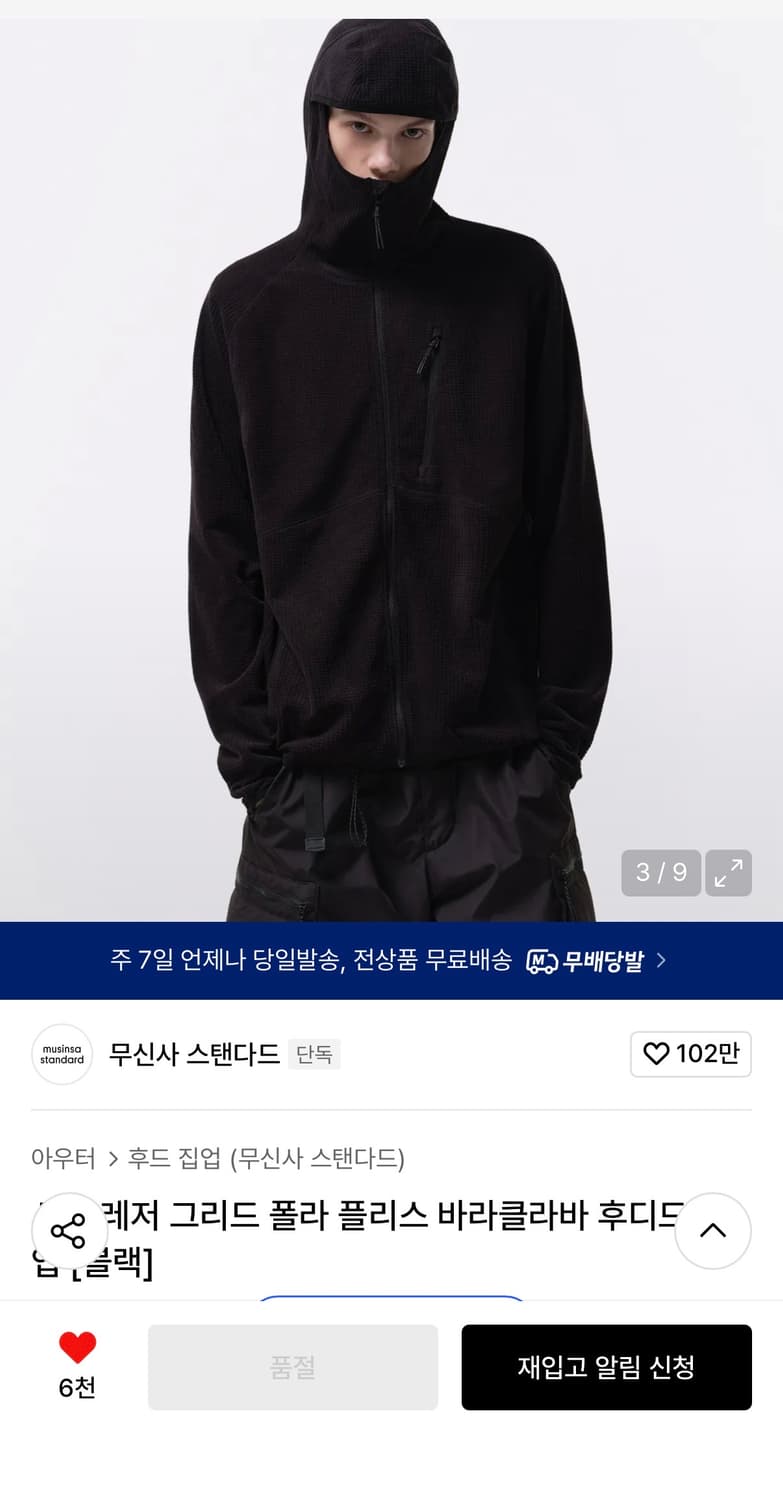Tap the heart icon beside 102만
Viewport: 783px width, 1500px height.
tap(659, 1054)
